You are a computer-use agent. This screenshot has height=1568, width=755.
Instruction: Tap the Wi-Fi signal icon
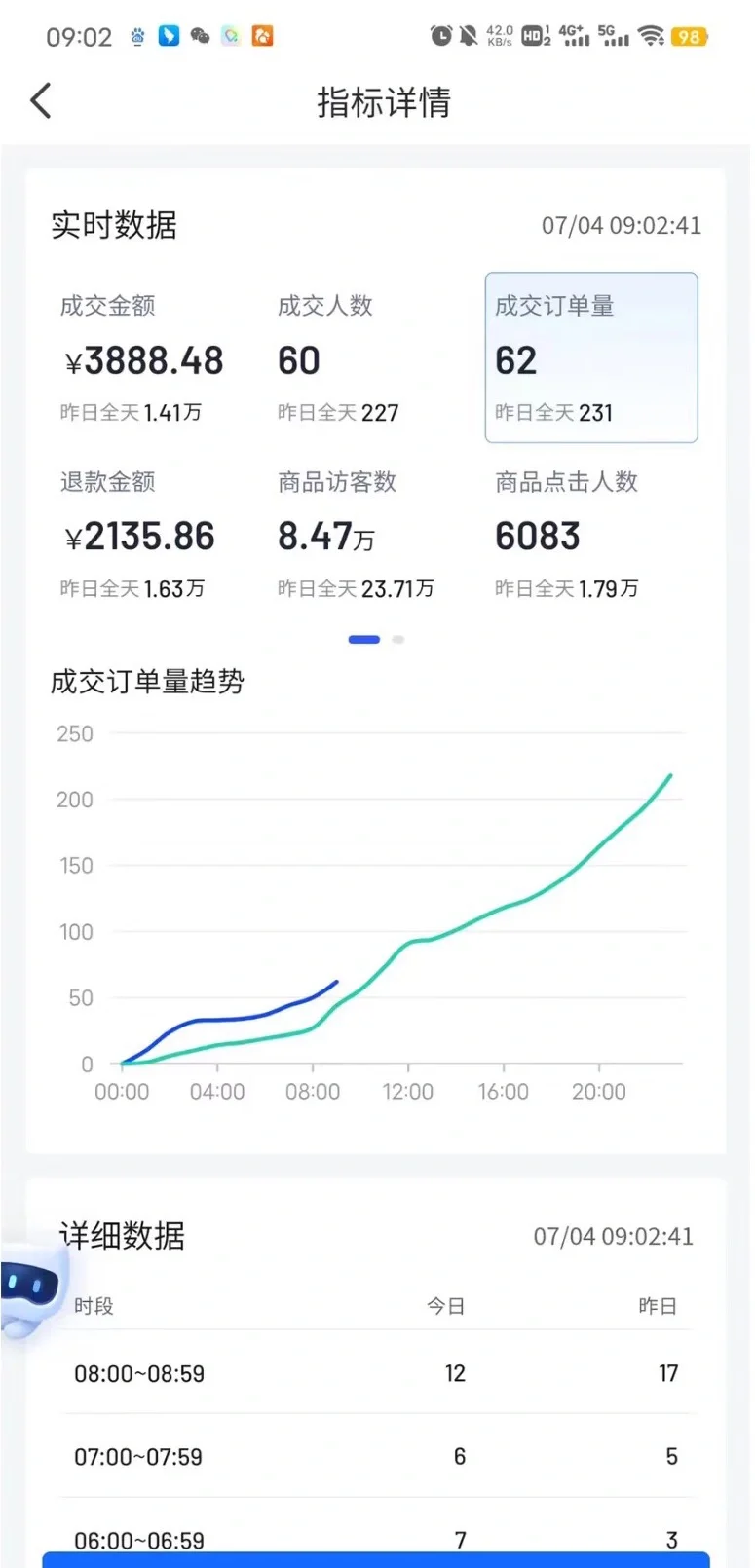click(655, 35)
